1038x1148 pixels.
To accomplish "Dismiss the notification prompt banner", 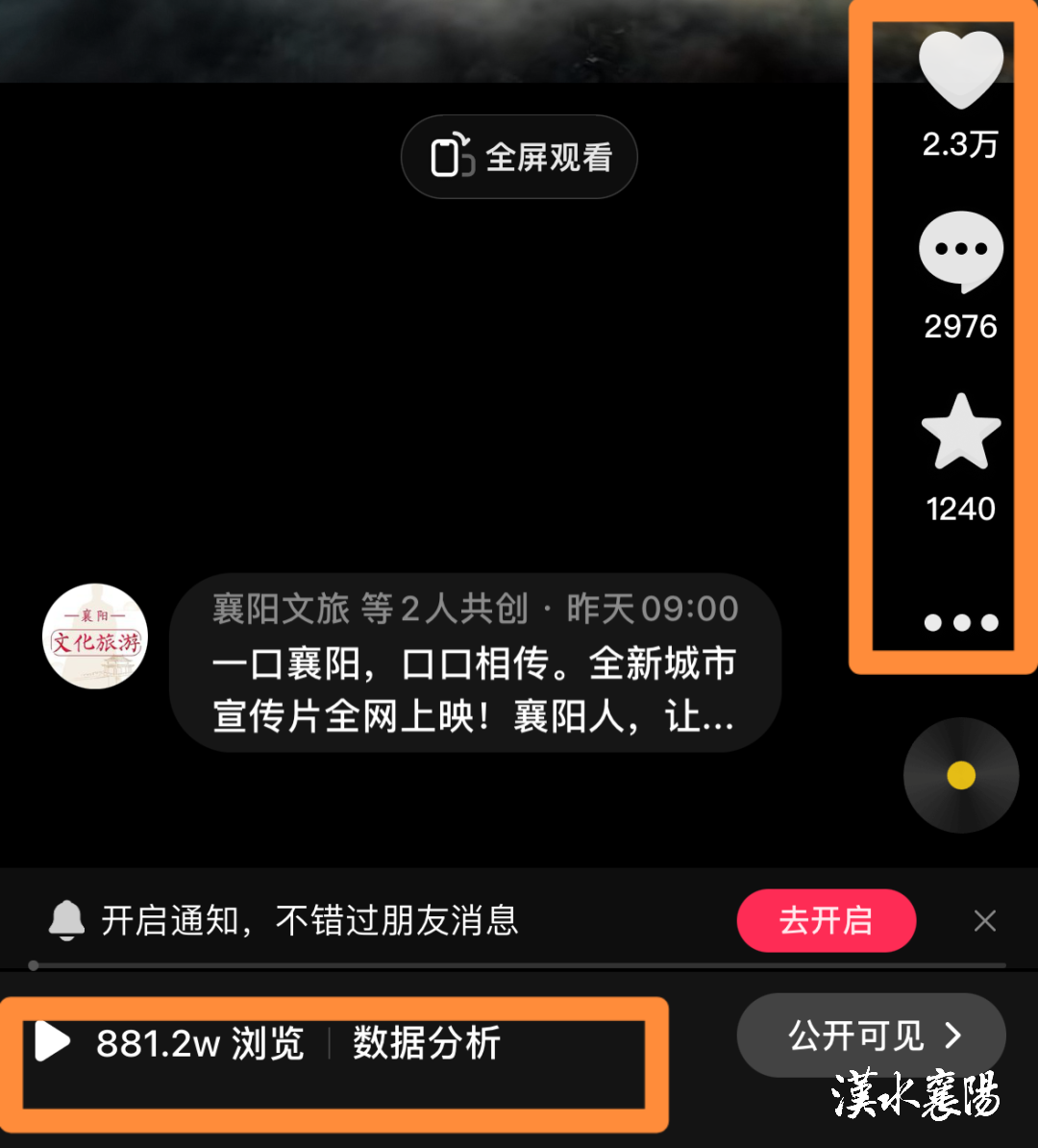I will tap(984, 921).
